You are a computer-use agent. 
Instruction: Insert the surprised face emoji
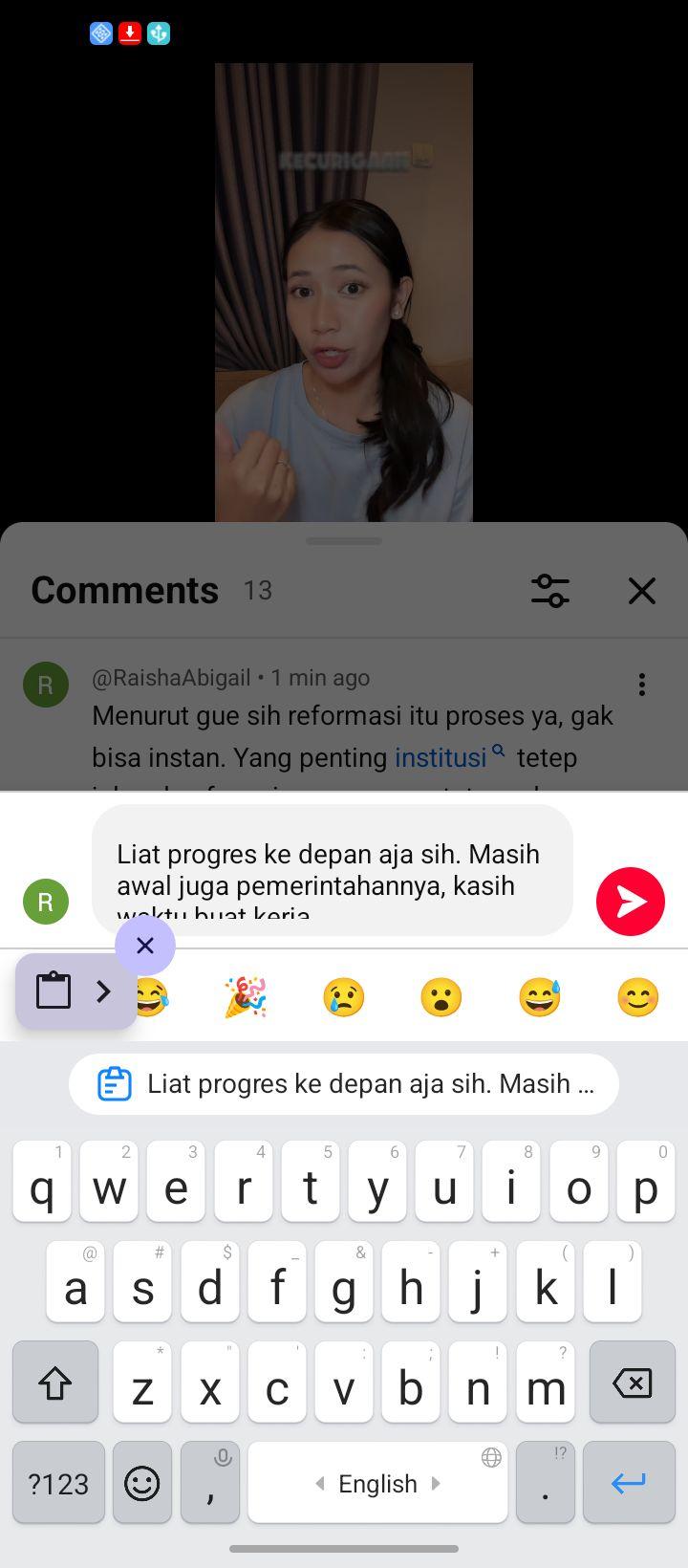tap(441, 997)
